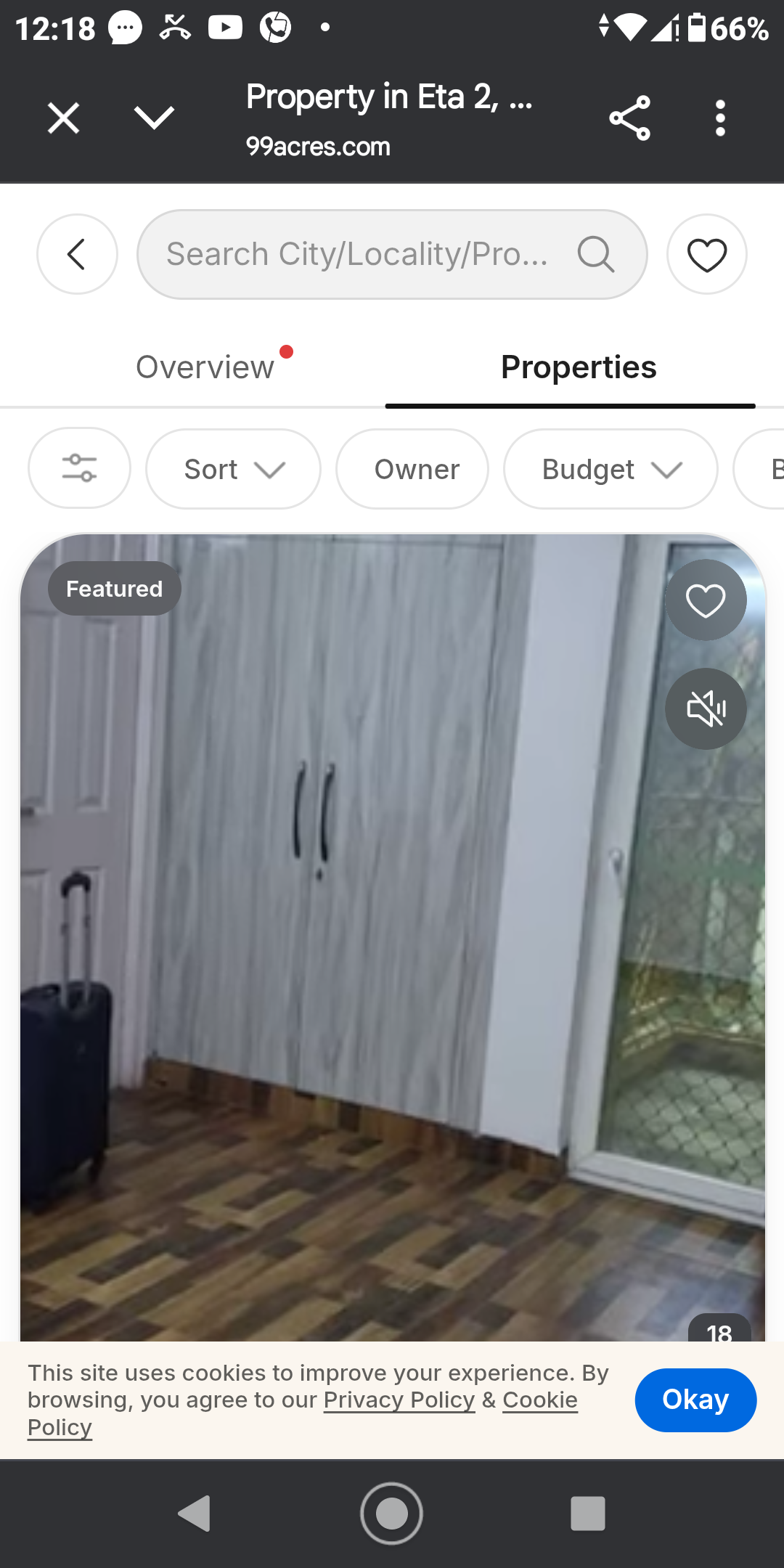Shortlist the featured property
784x1568 pixels.
pos(705,600)
